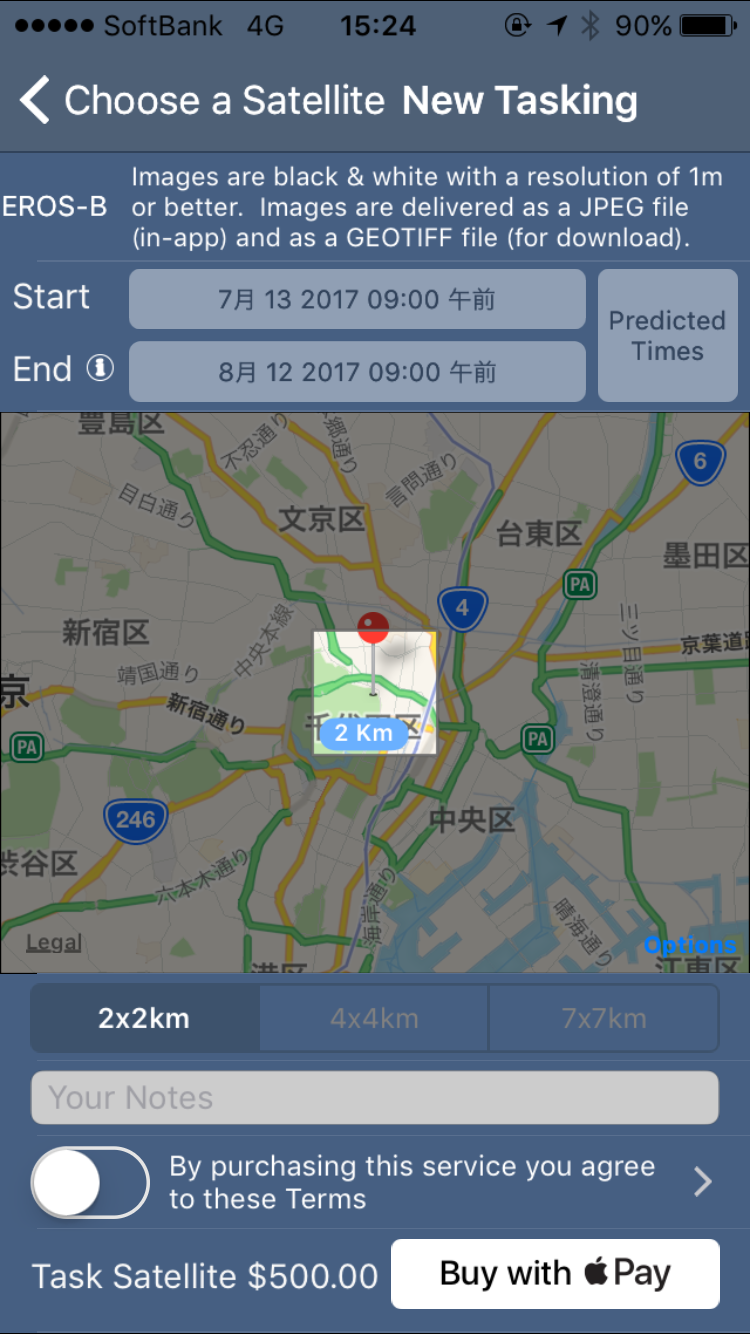The width and height of the screenshot is (750, 1334).
Task: Open the End date picker
Action: coord(357,372)
